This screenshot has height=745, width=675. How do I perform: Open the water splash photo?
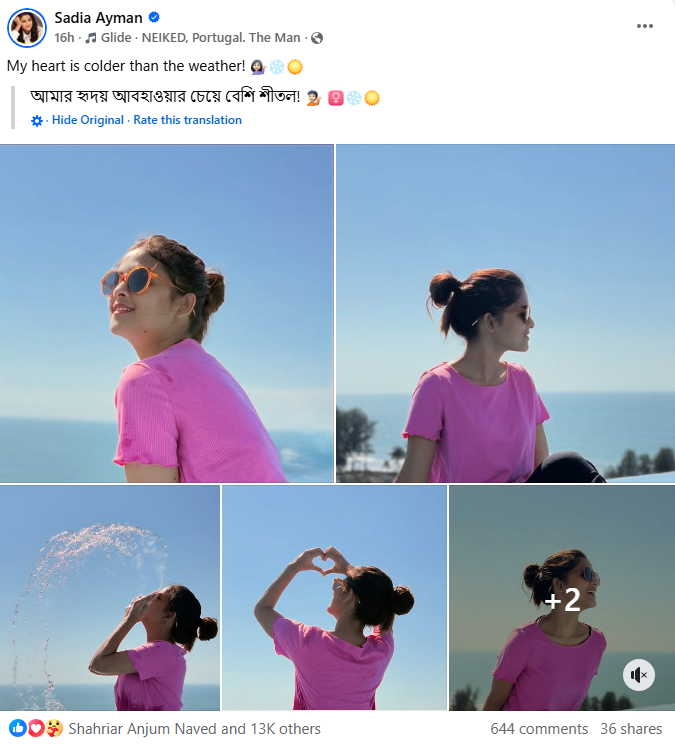(x=110, y=598)
